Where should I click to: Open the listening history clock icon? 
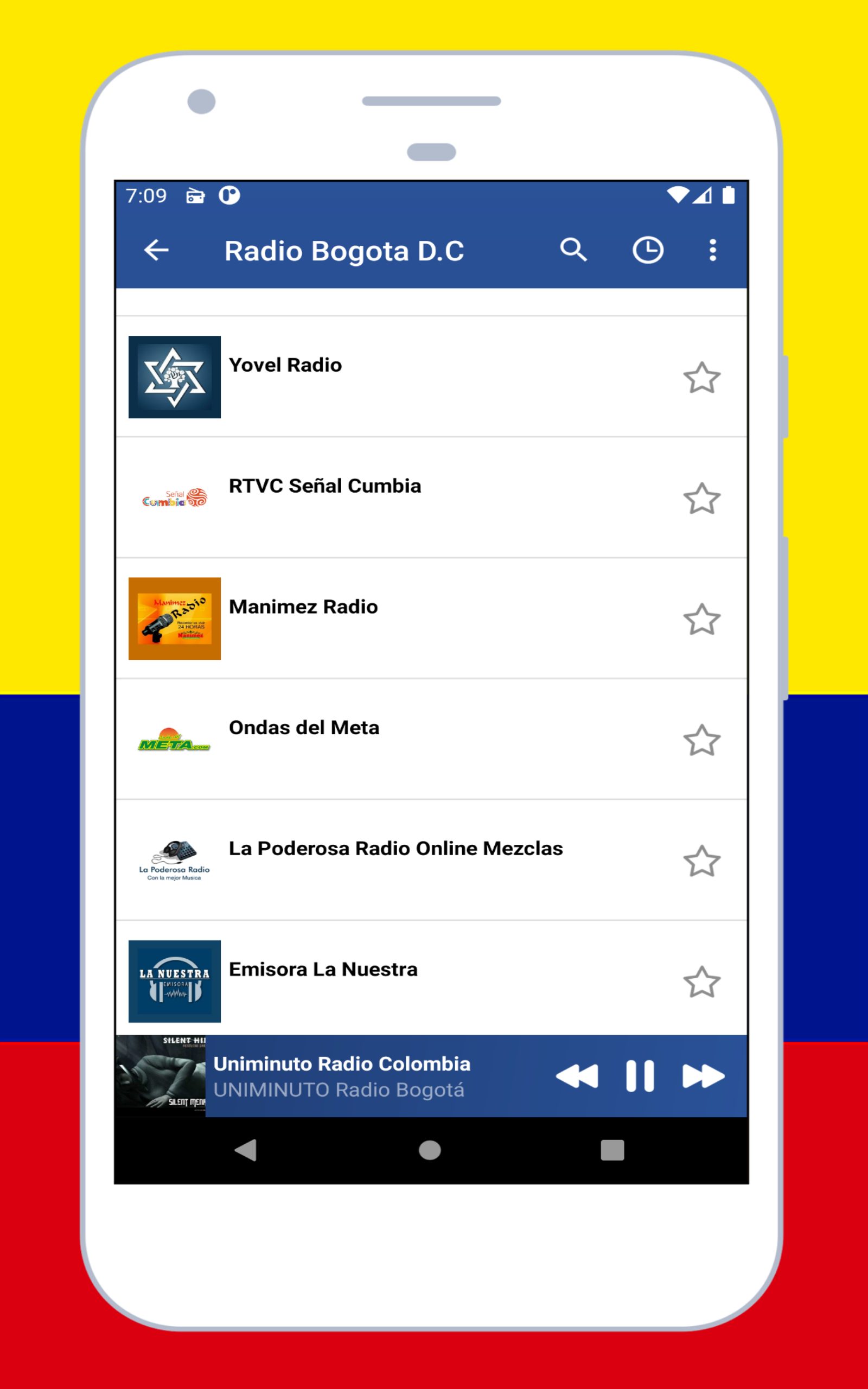click(648, 250)
